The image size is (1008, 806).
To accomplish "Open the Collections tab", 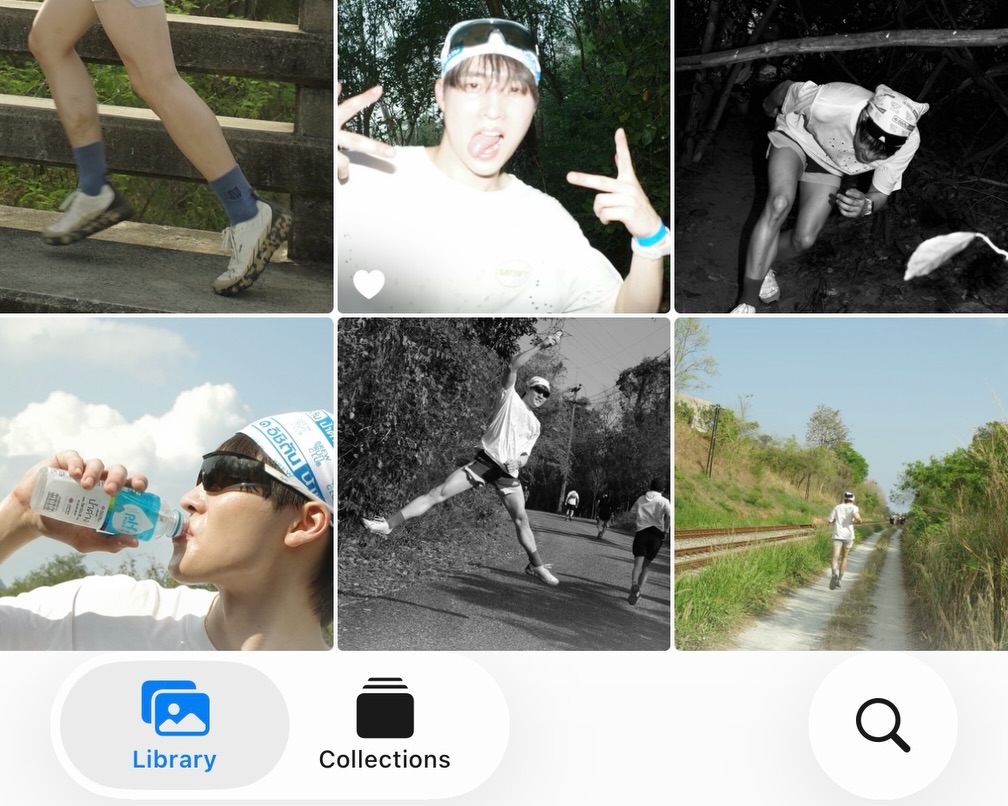I will (x=385, y=725).
